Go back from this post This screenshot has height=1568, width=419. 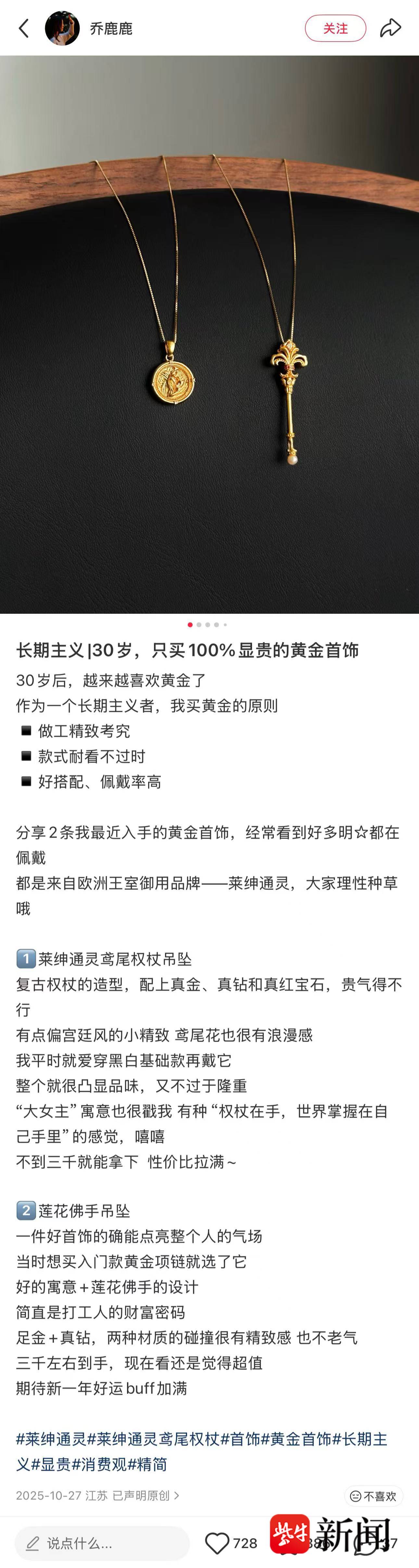click(x=24, y=28)
